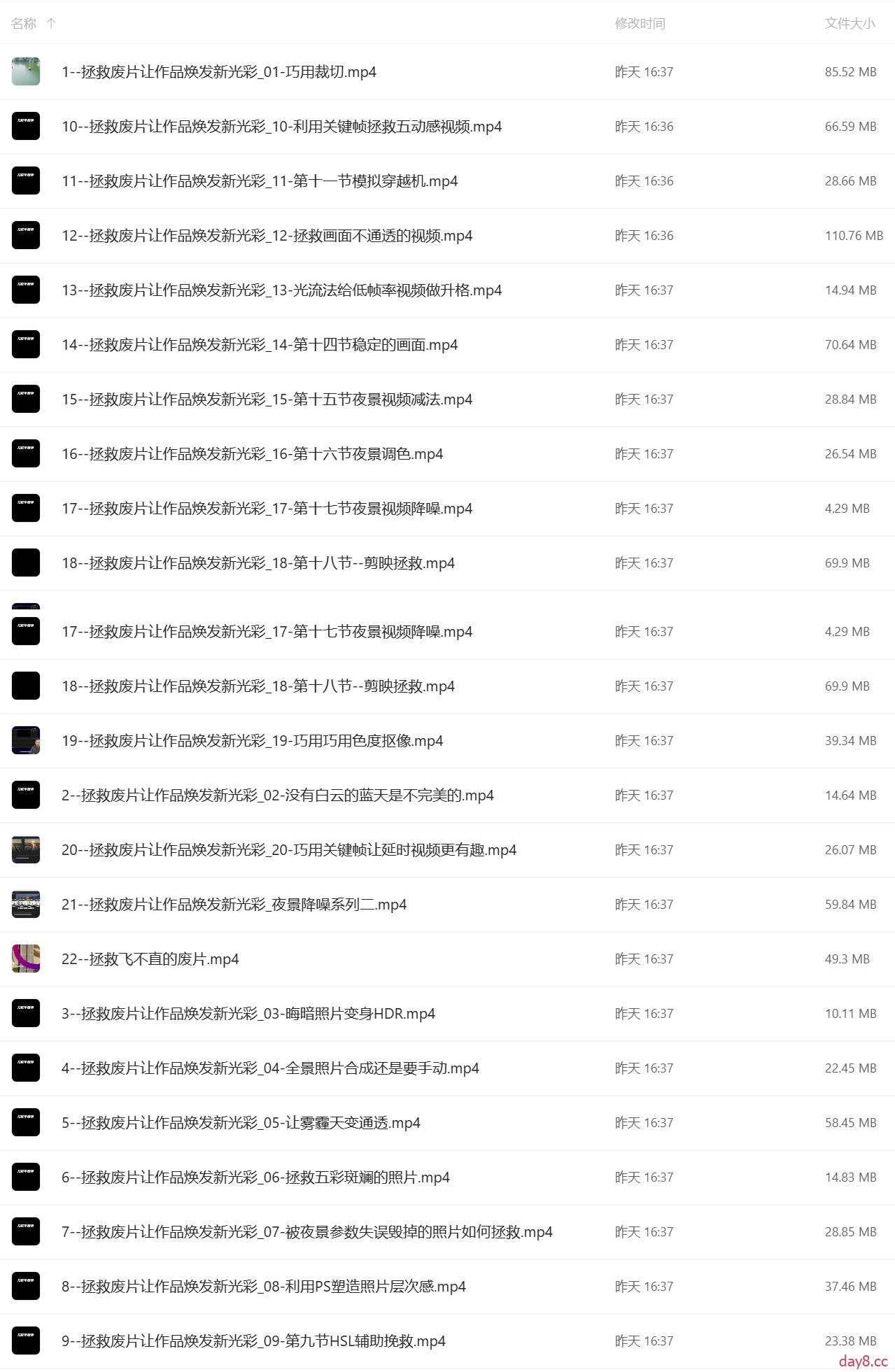Play the 11-第十一节模拟穿越机 video

(x=259, y=181)
